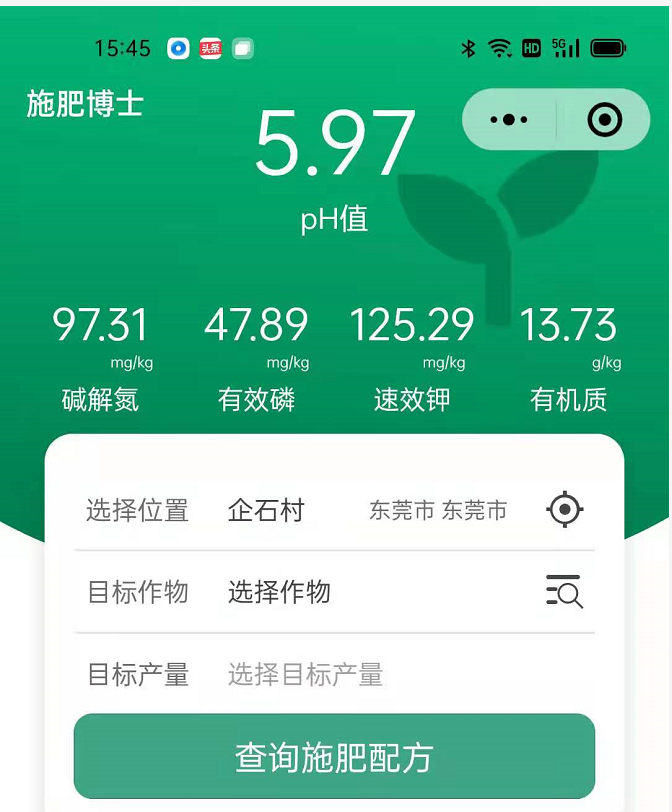The height and width of the screenshot is (812, 672).
Task: Choose a crop in the 选择作物 field
Action: click(x=280, y=592)
